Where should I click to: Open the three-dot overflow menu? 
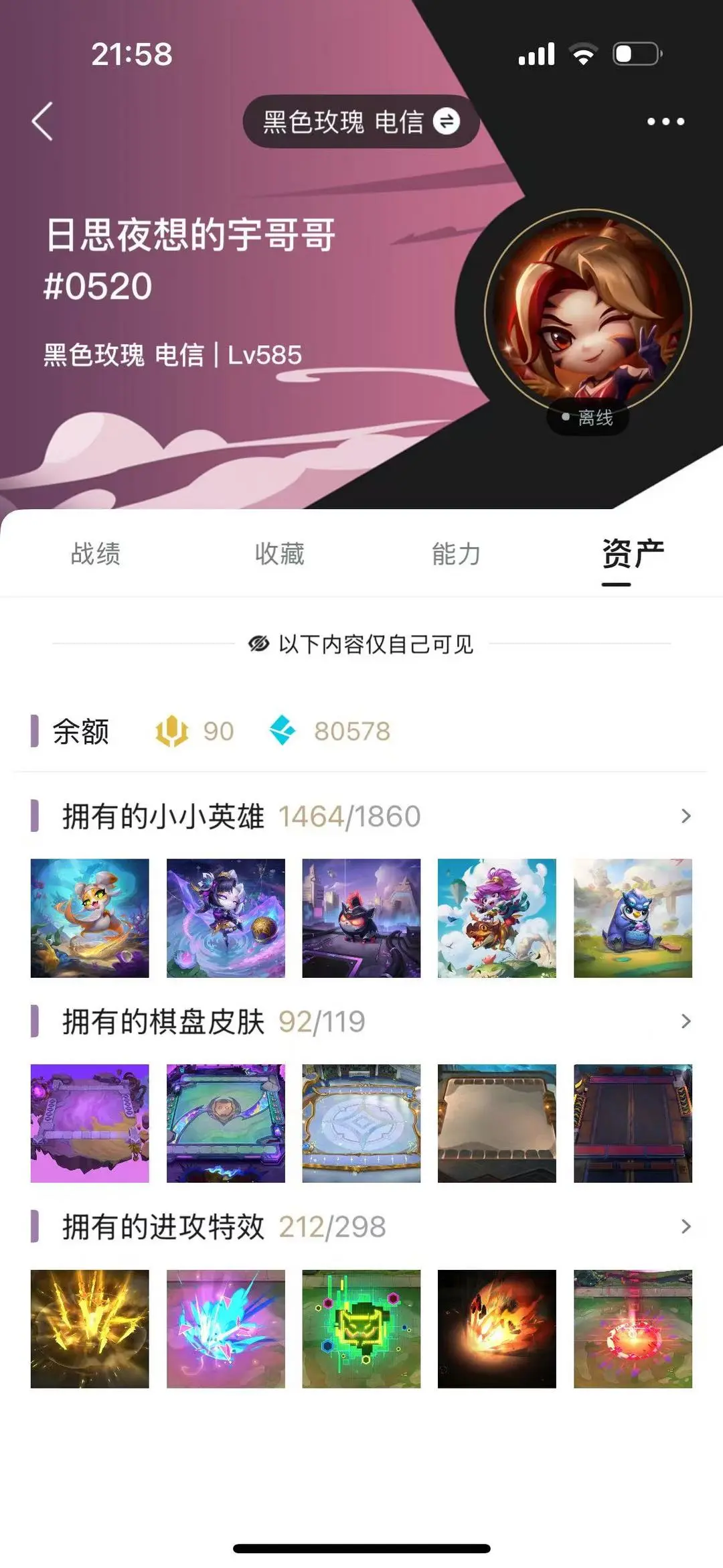click(665, 121)
